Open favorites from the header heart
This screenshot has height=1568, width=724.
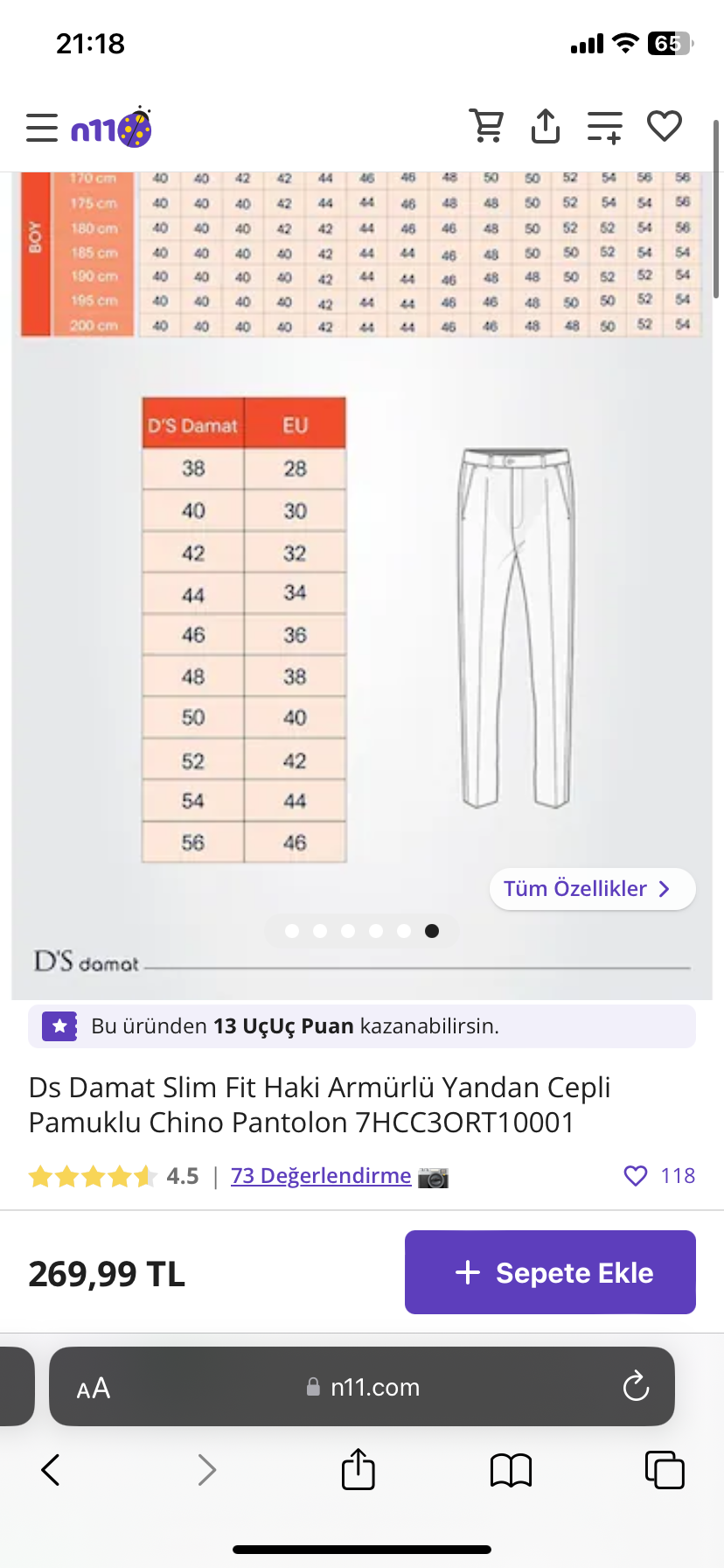coord(665,126)
